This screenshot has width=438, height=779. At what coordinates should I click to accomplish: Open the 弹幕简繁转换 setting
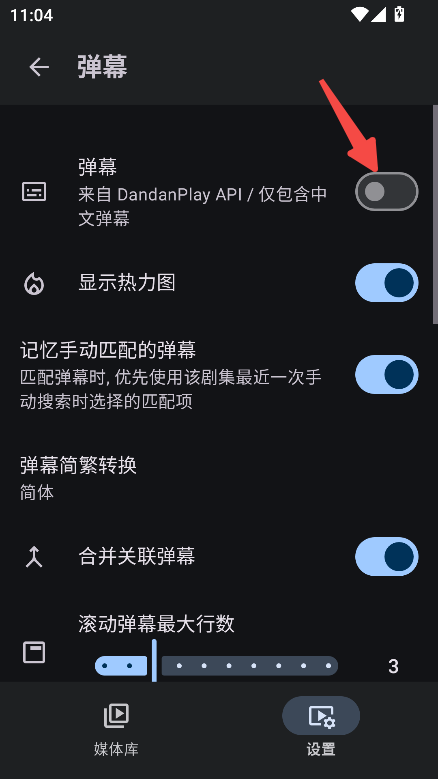click(x=219, y=477)
